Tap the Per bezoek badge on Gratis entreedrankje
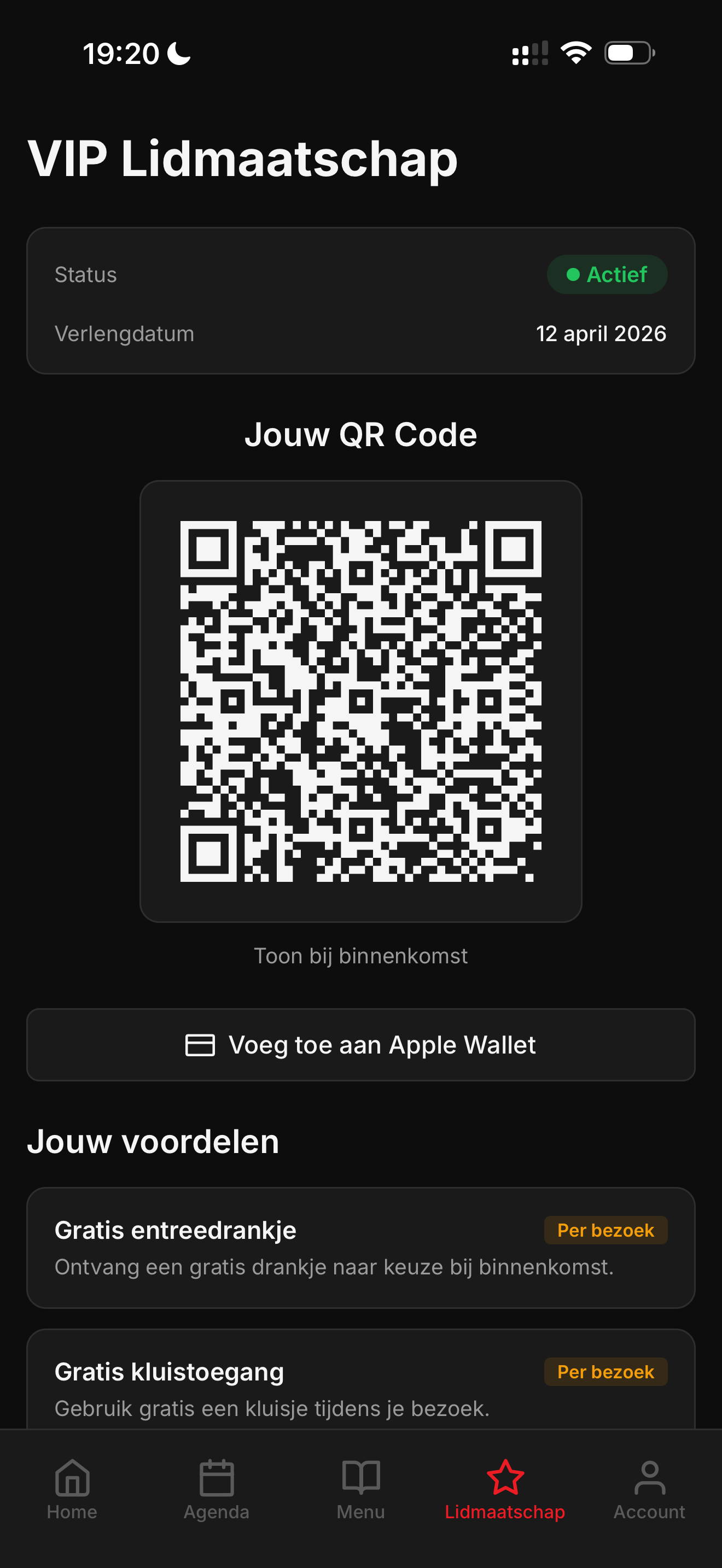The image size is (722, 1568). coord(605,1230)
